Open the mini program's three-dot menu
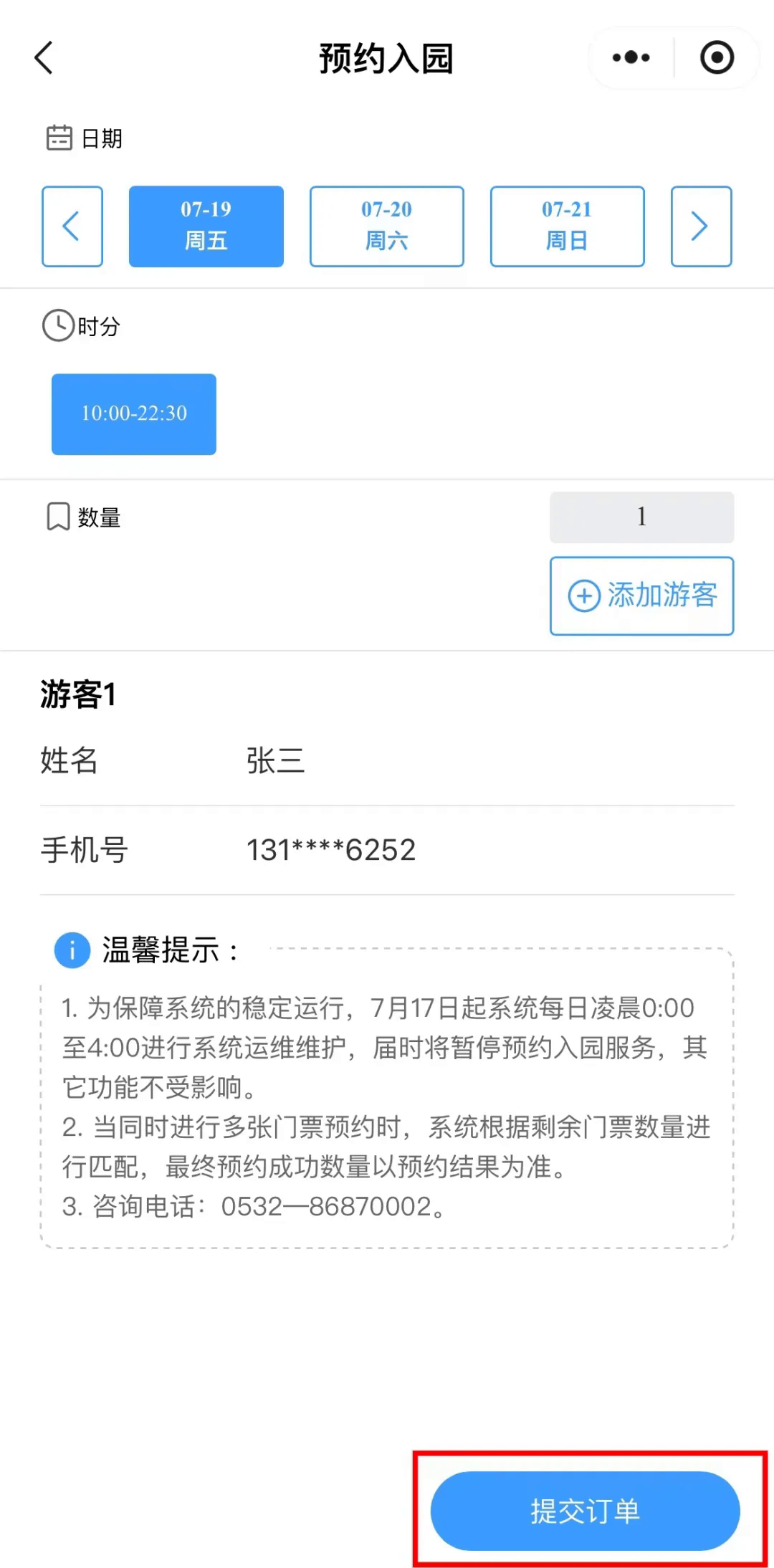The image size is (774, 1568). tap(631, 58)
